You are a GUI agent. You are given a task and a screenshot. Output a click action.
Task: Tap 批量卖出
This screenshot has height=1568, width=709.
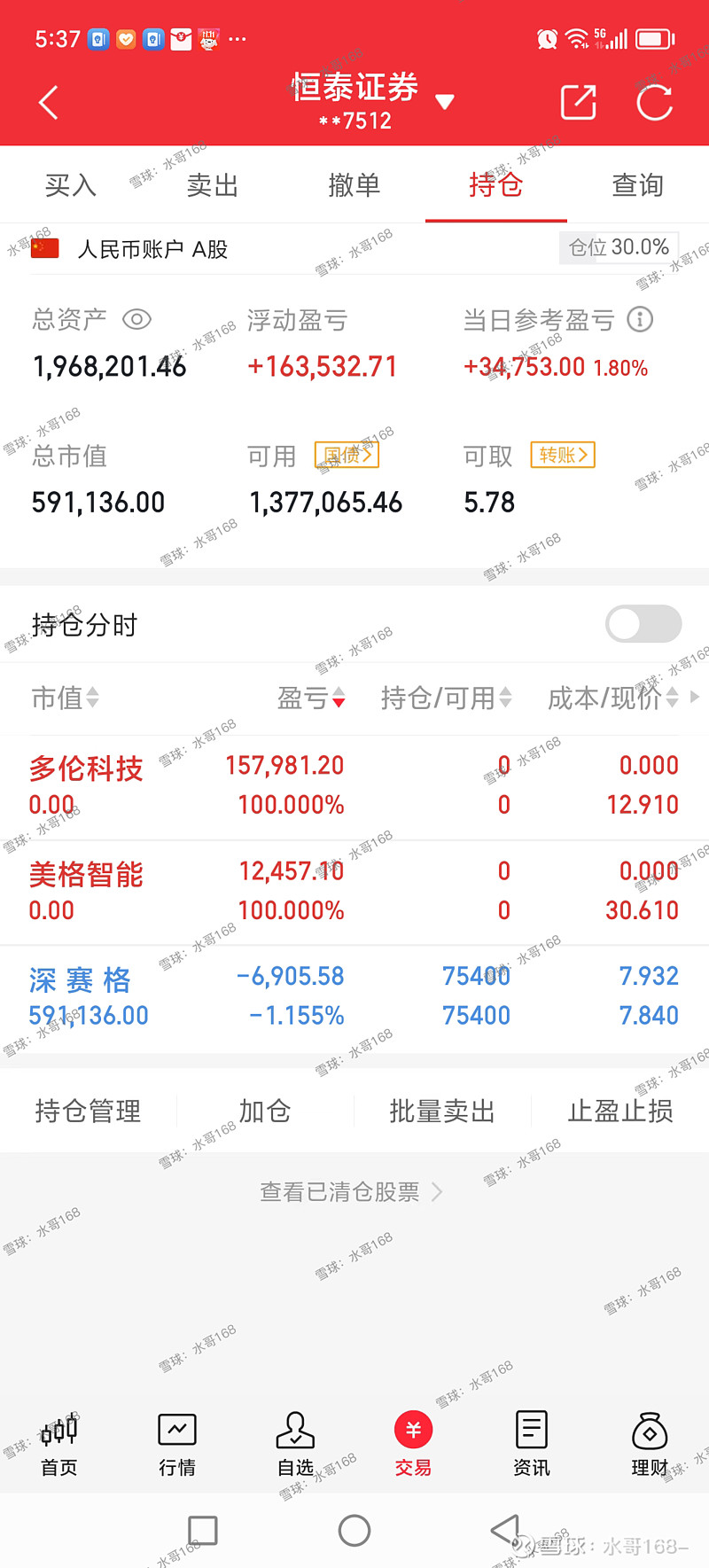442,1111
